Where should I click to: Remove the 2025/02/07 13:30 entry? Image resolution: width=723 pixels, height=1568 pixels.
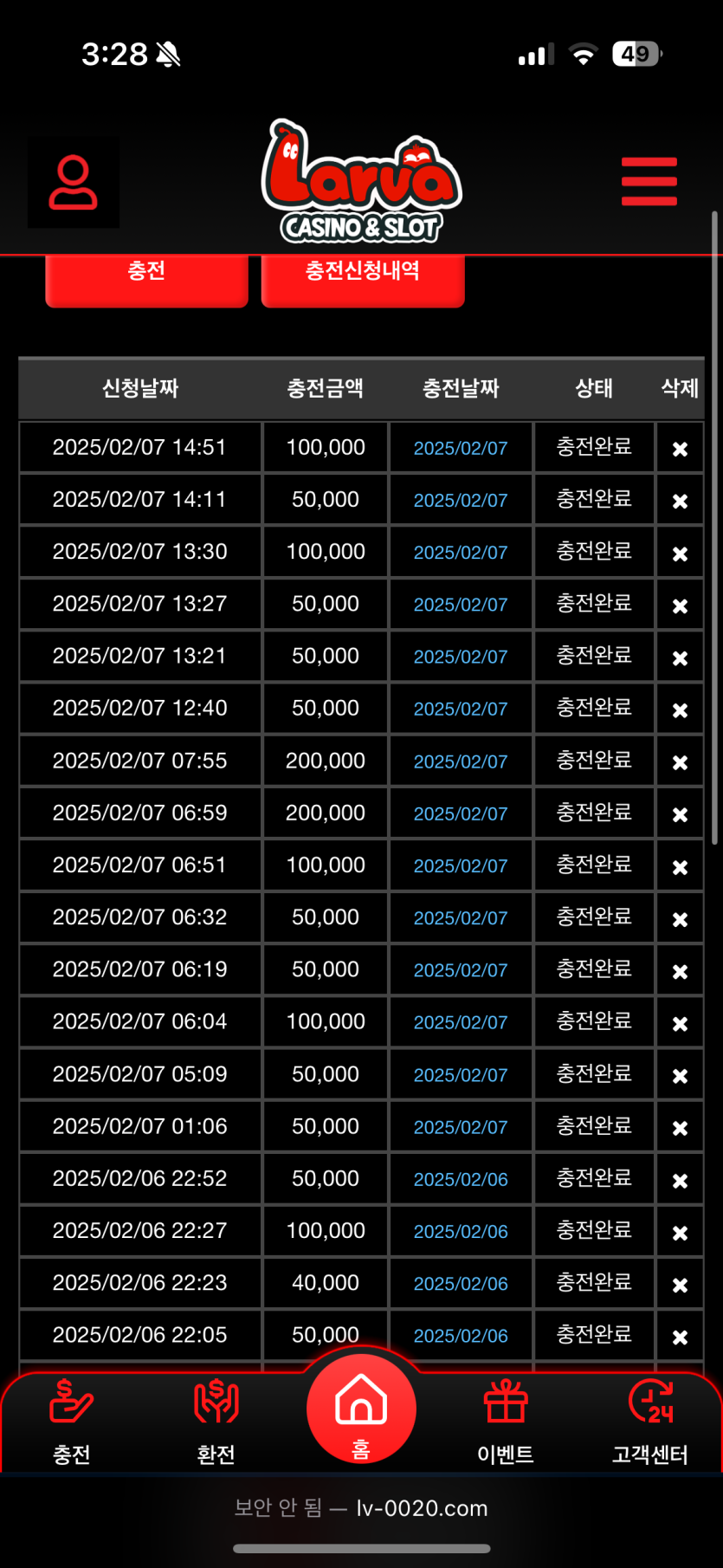[680, 553]
